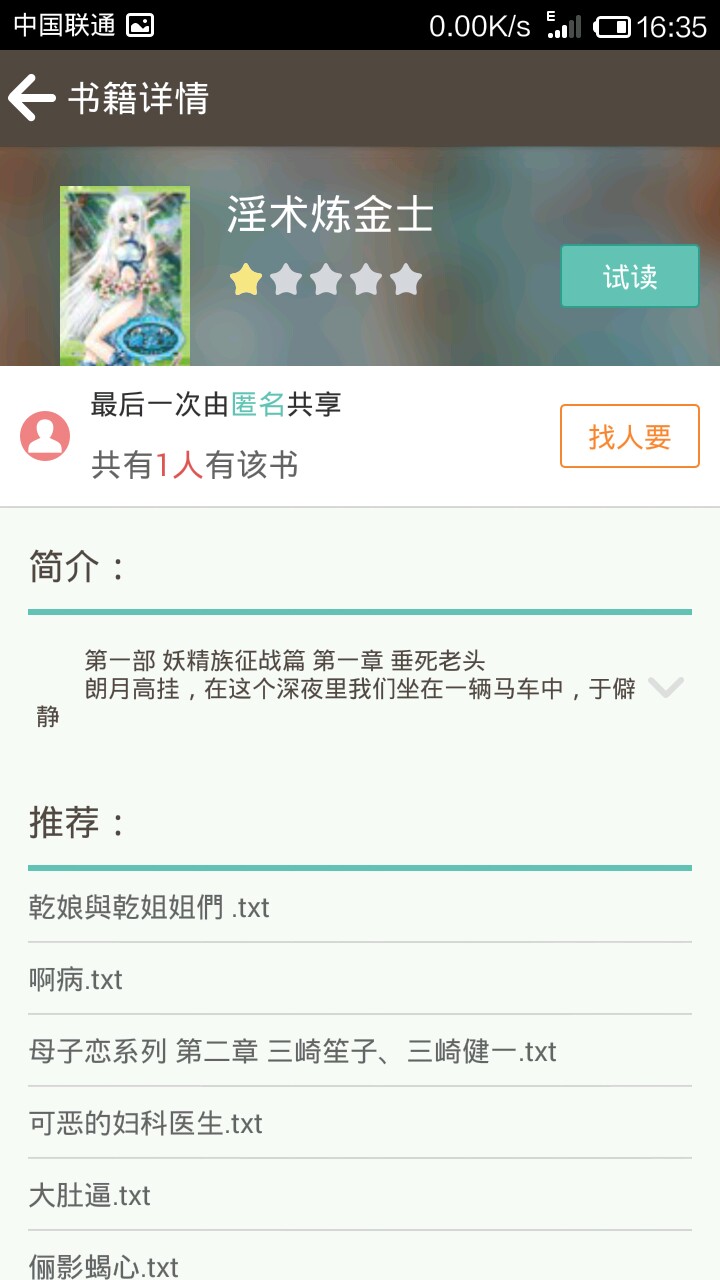Open the book cover image
Image resolution: width=720 pixels, height=1280 pixels.
tap(125, 275)
